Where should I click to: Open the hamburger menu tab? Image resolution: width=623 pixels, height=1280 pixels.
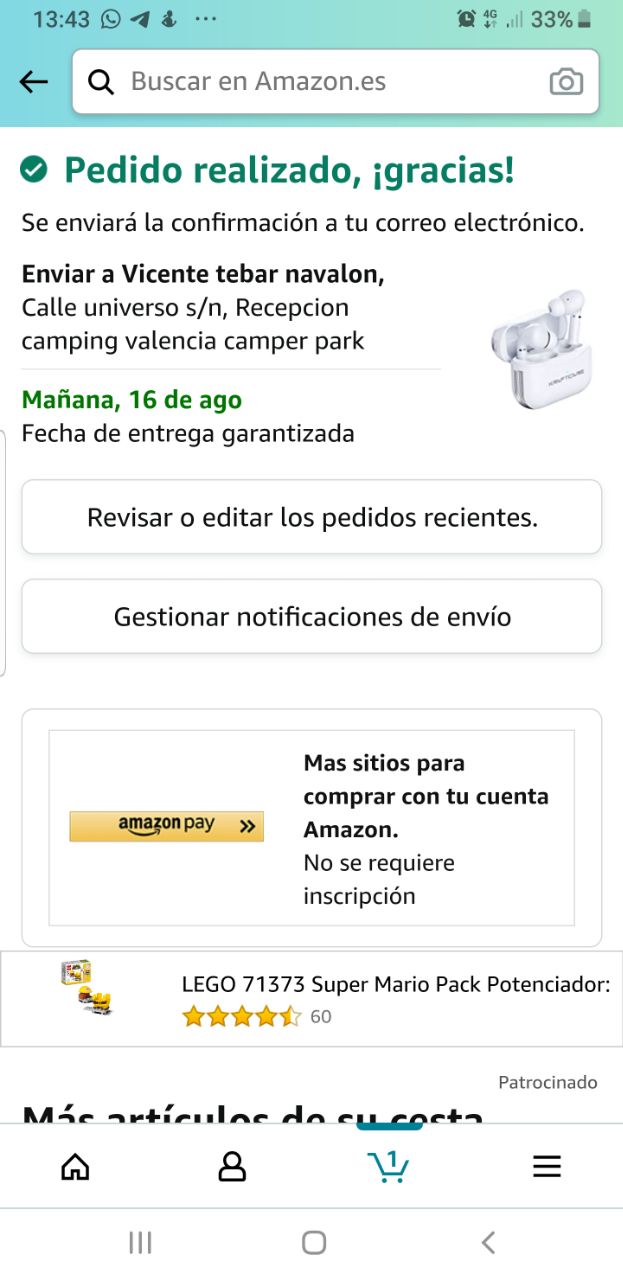click(546, 1166)
